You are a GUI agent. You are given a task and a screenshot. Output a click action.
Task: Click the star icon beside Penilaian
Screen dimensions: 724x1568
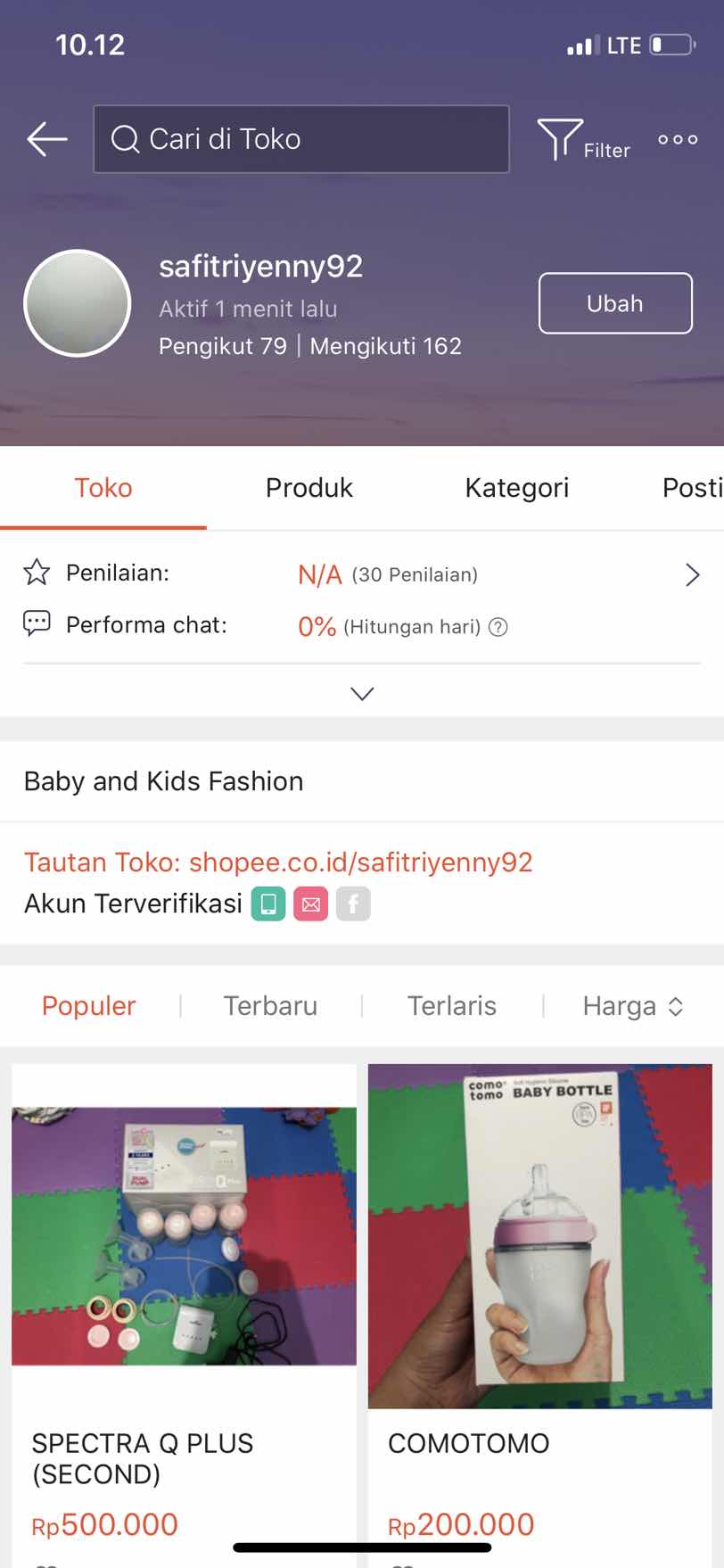click(x=37, y=574)
